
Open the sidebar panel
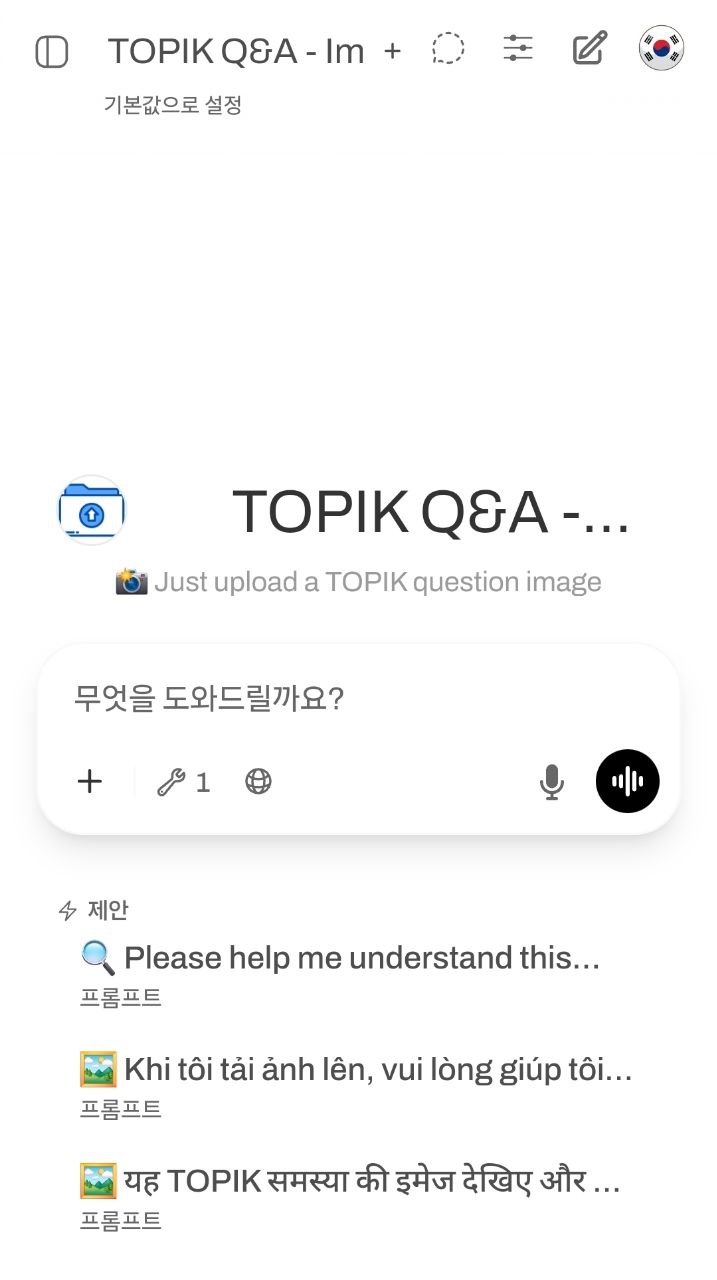point(51,51)
